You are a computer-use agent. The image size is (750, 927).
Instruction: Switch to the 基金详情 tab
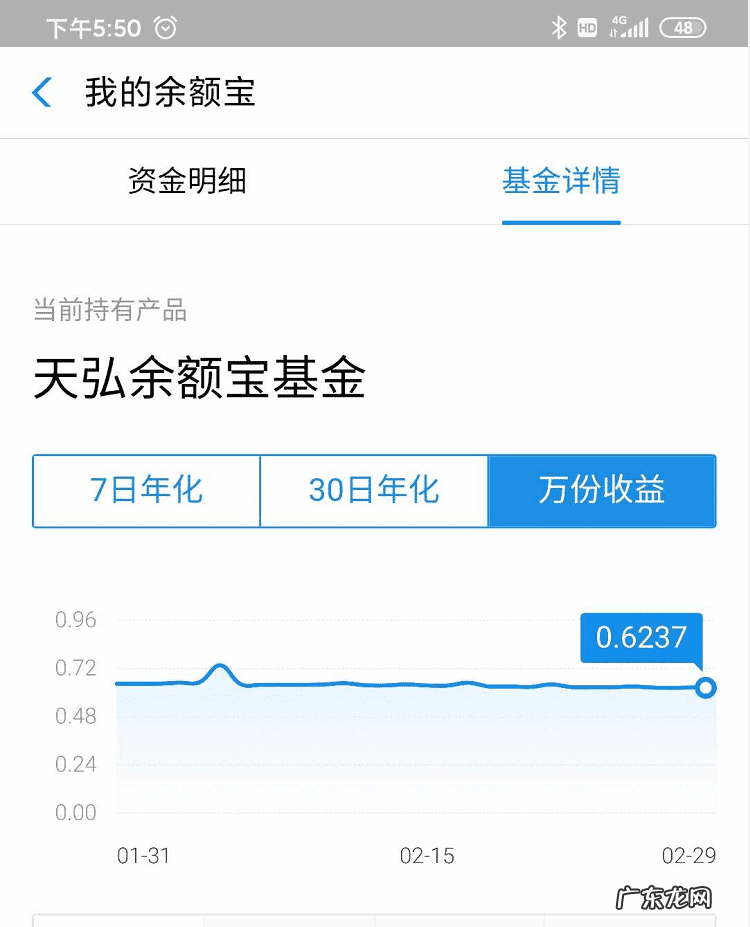[561, 181]
